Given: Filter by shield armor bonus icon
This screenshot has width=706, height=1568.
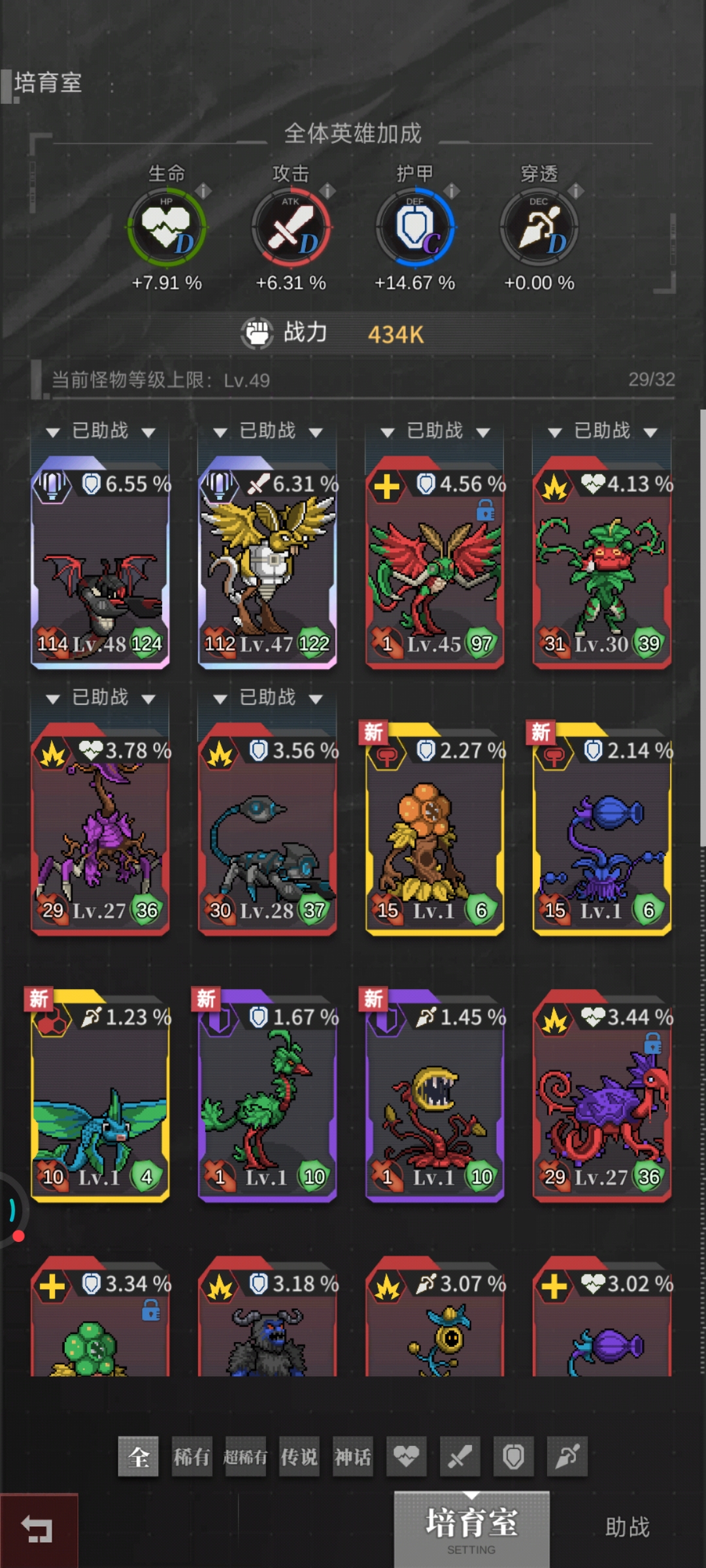Looking at the screenshot, I should click(513, 1456).
